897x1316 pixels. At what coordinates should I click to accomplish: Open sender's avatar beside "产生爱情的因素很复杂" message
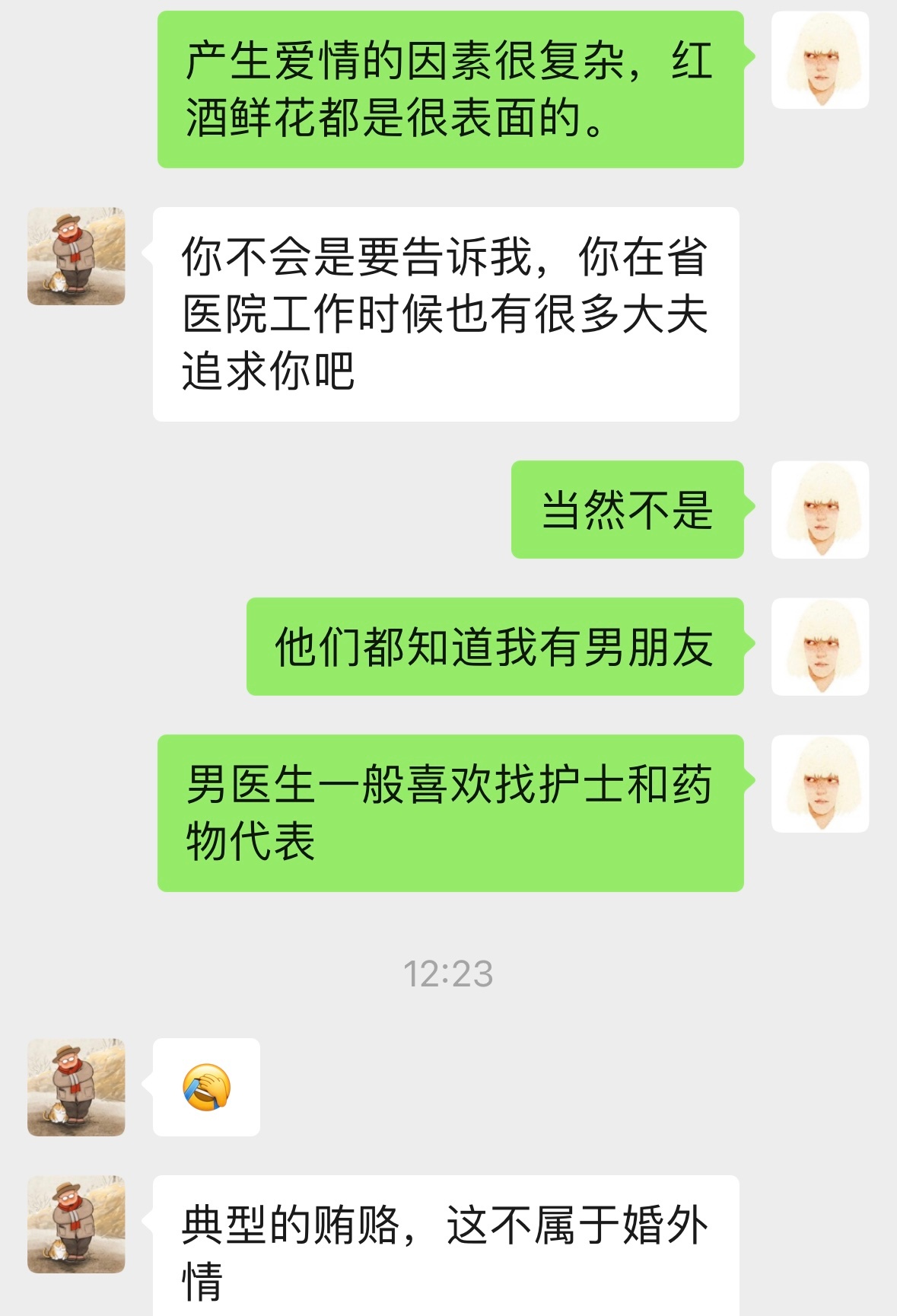pyautogui.click(x=819, y=60)
